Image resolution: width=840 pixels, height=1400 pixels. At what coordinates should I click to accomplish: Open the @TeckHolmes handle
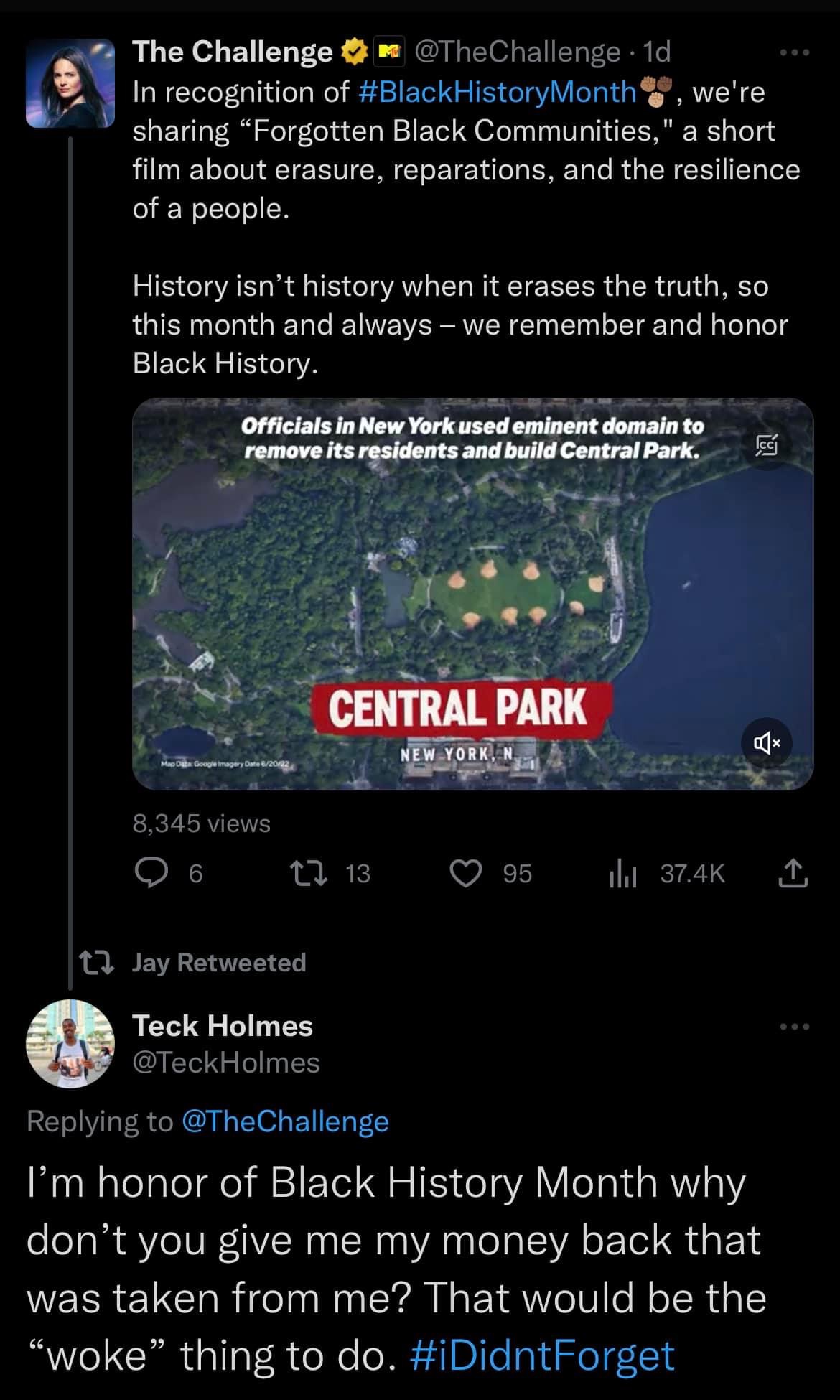click(x=226, y=1062)
